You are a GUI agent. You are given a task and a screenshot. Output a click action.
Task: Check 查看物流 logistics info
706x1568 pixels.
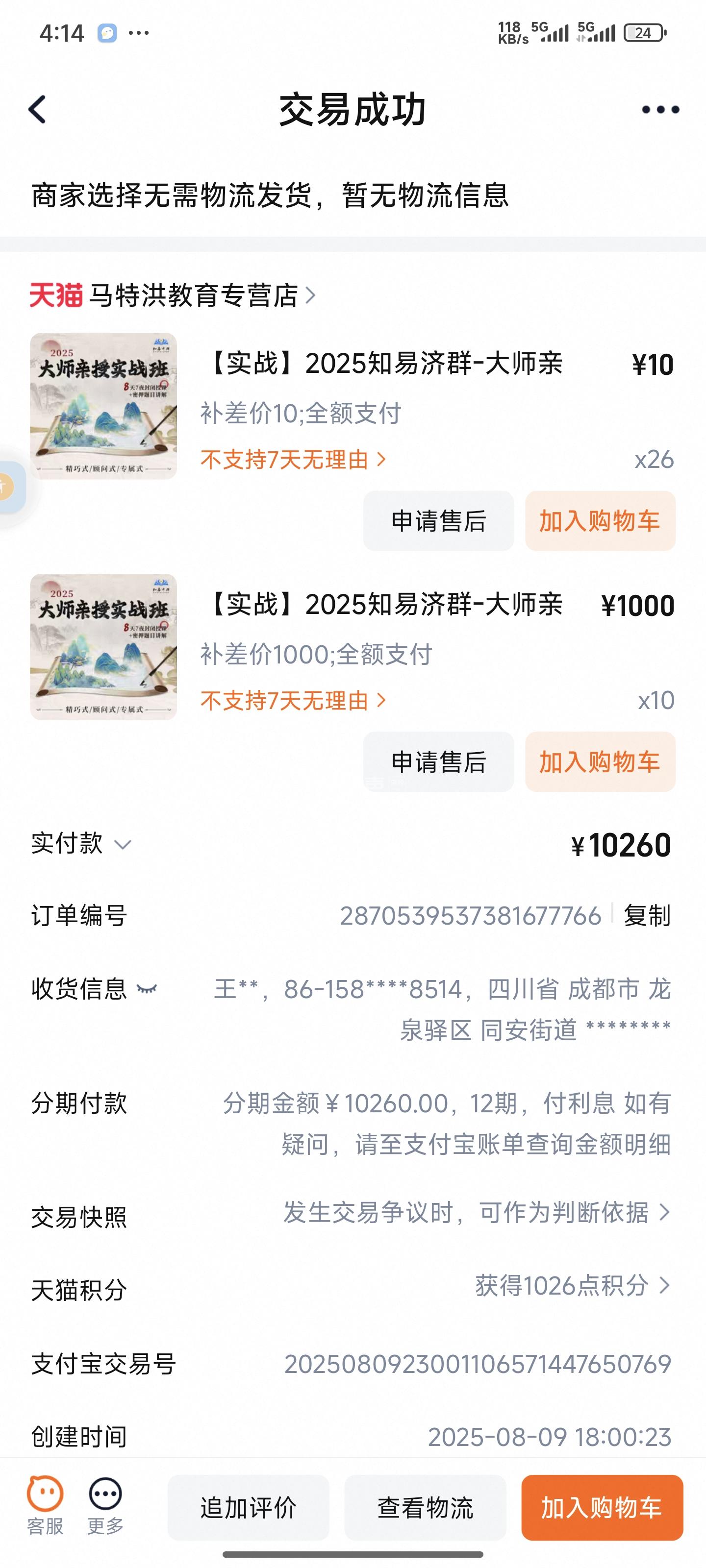[425, 1508]
